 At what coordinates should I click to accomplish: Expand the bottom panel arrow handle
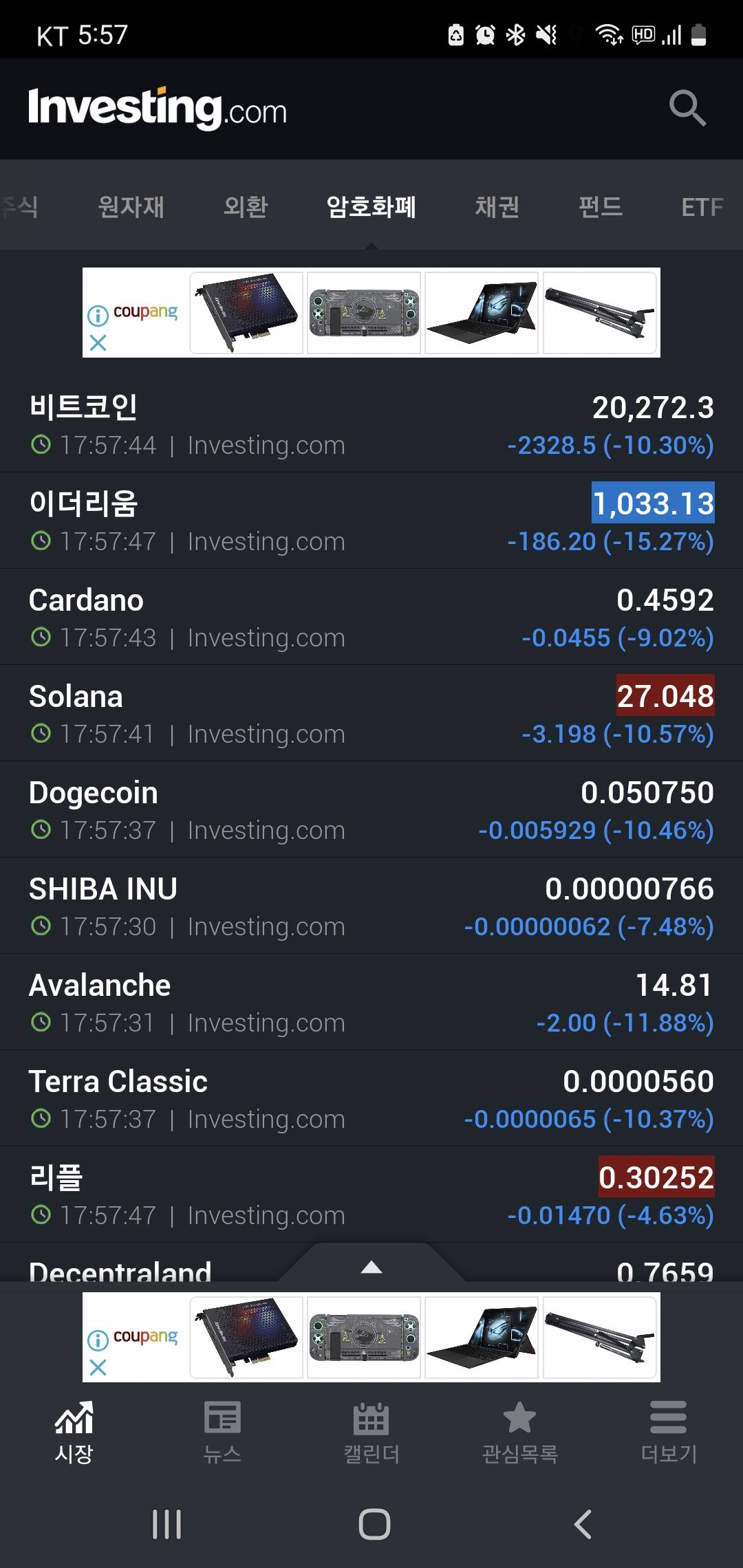[x=371, y=1267]
